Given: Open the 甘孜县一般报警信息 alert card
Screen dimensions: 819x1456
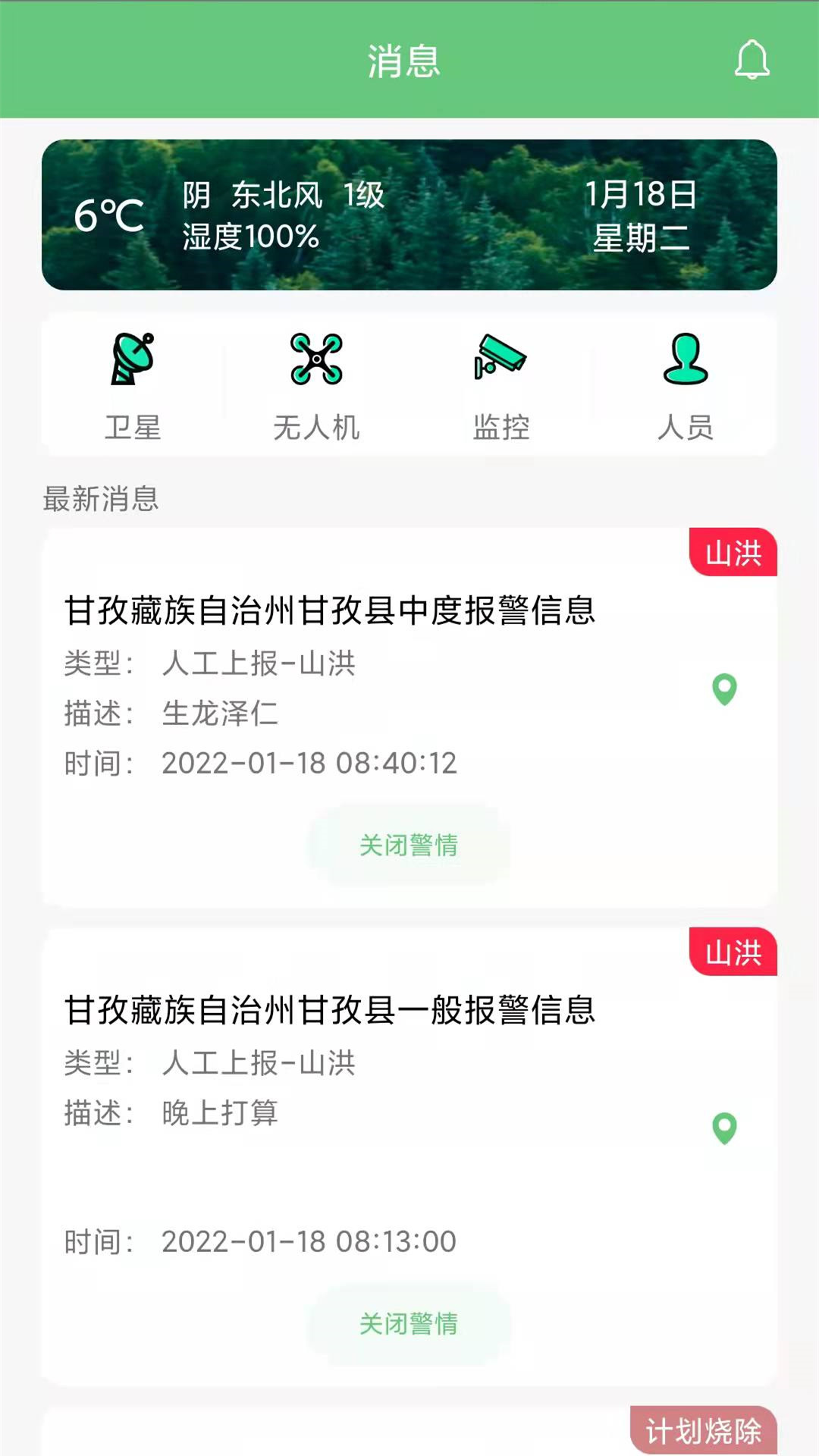Looking at the screenshot, I should click(330, 1011).
